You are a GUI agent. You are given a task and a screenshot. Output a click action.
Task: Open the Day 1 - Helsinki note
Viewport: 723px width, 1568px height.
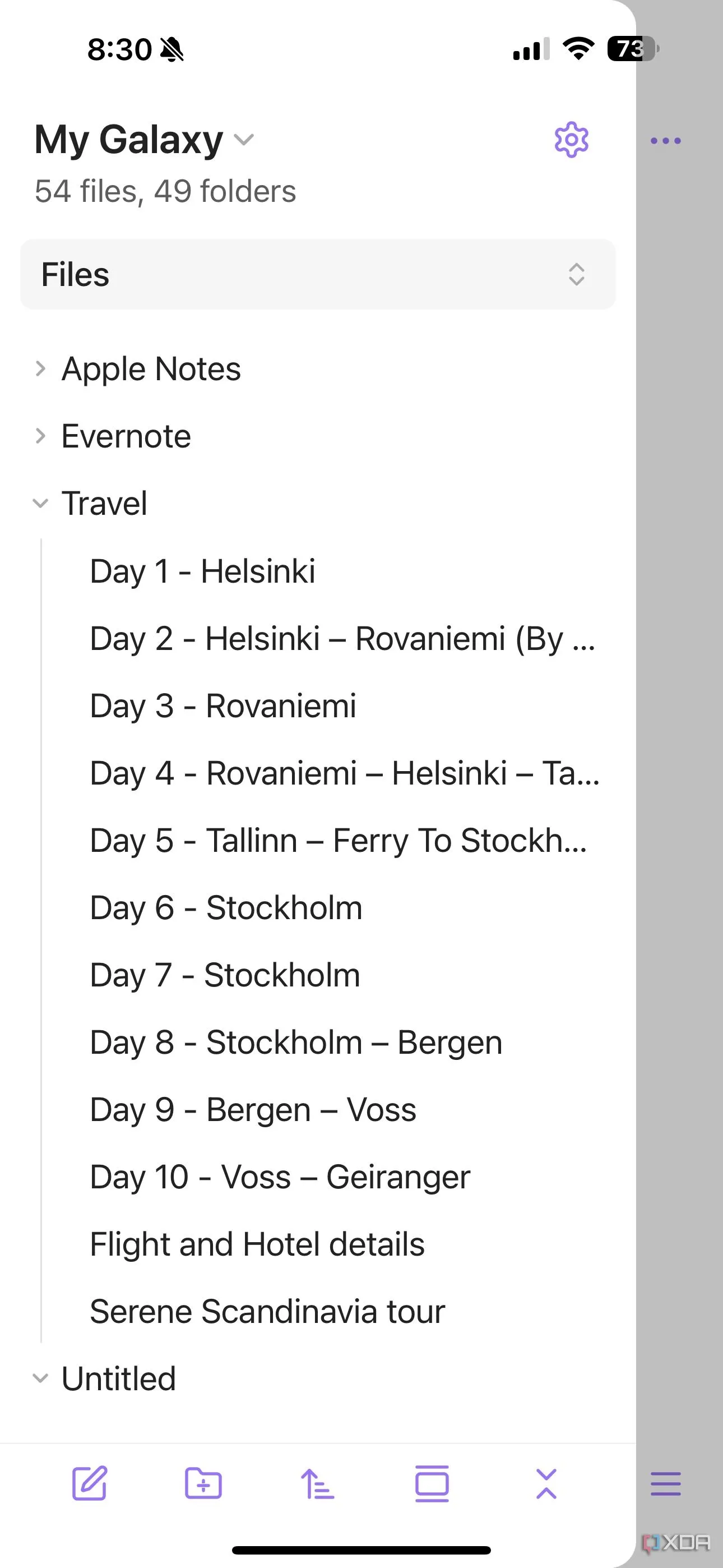[x=203, y=571]
